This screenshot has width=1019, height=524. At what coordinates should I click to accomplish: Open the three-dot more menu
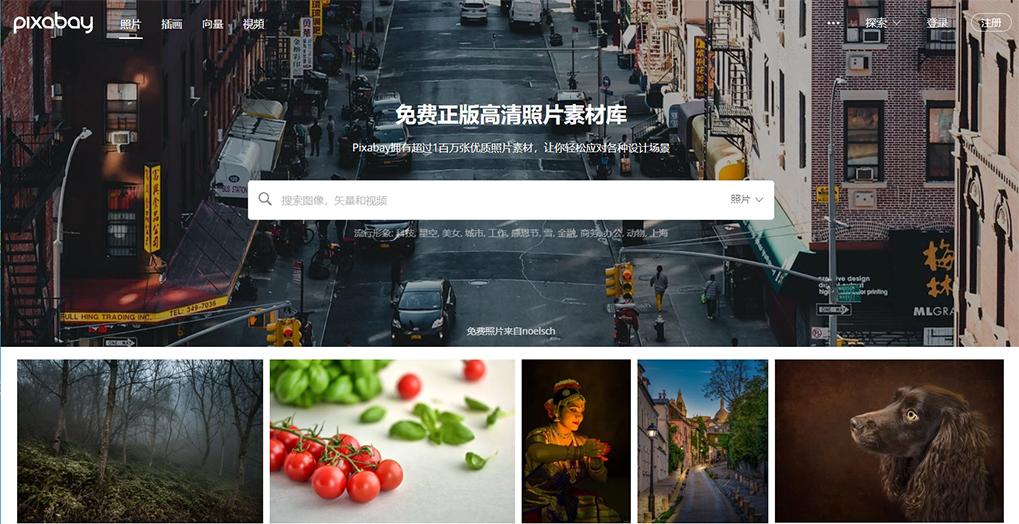point(834,23)
